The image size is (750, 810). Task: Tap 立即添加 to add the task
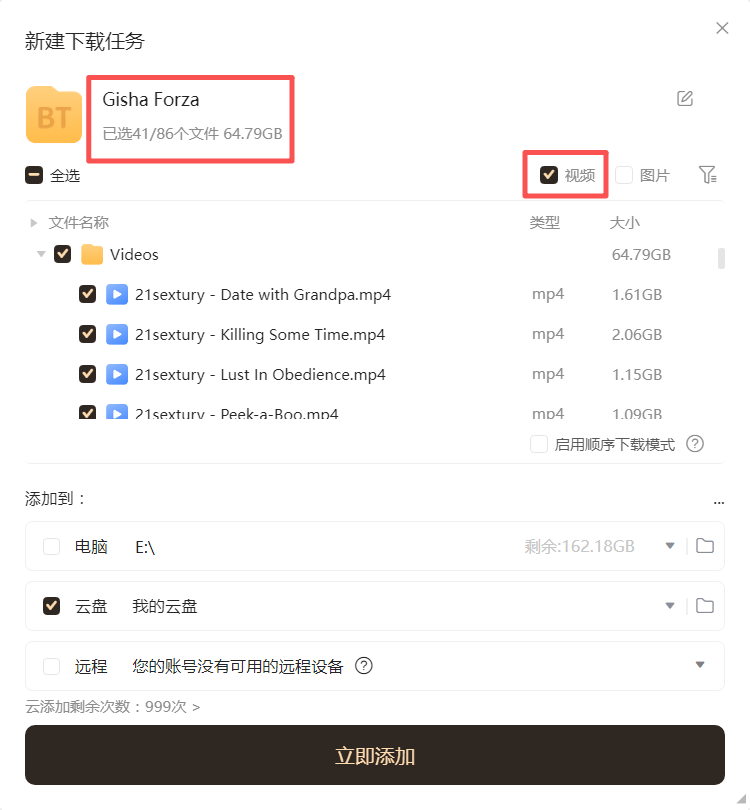pos(375,755)
